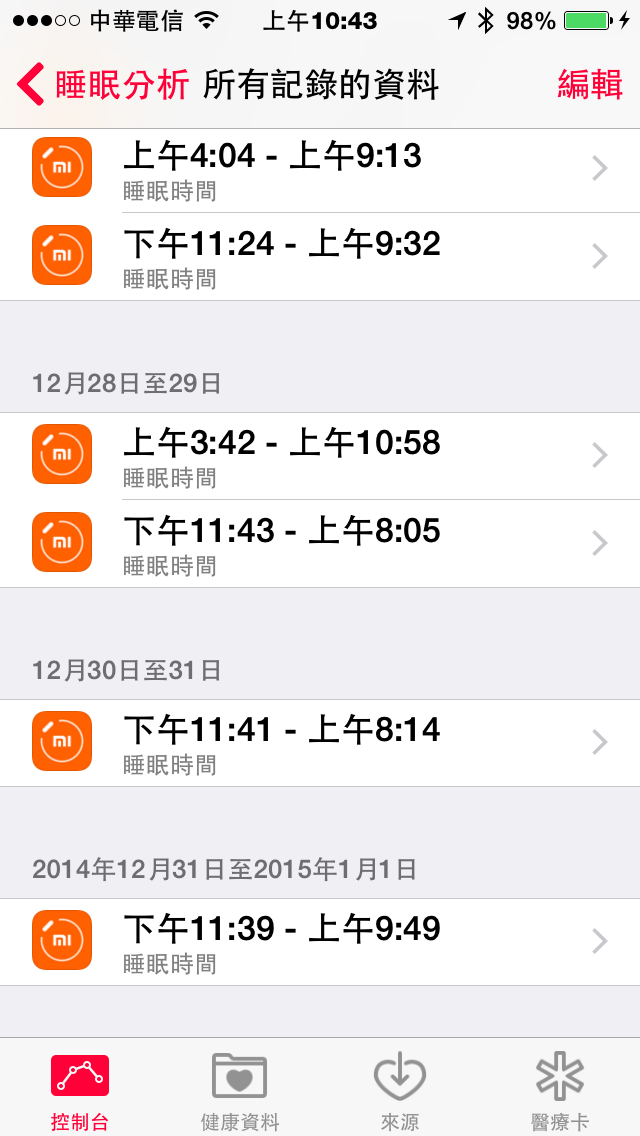Open the 下午11:43 - 上午8:05 sleep record
This screenshot has height=1136, width=640.
320,543
